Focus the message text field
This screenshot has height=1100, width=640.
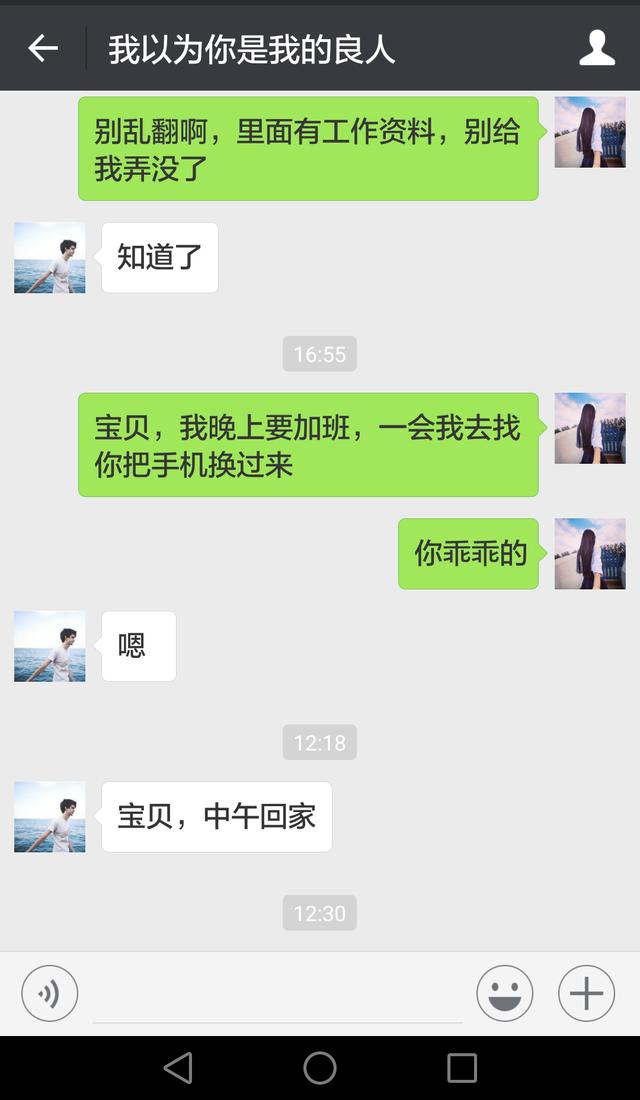[x=277, y=995]
